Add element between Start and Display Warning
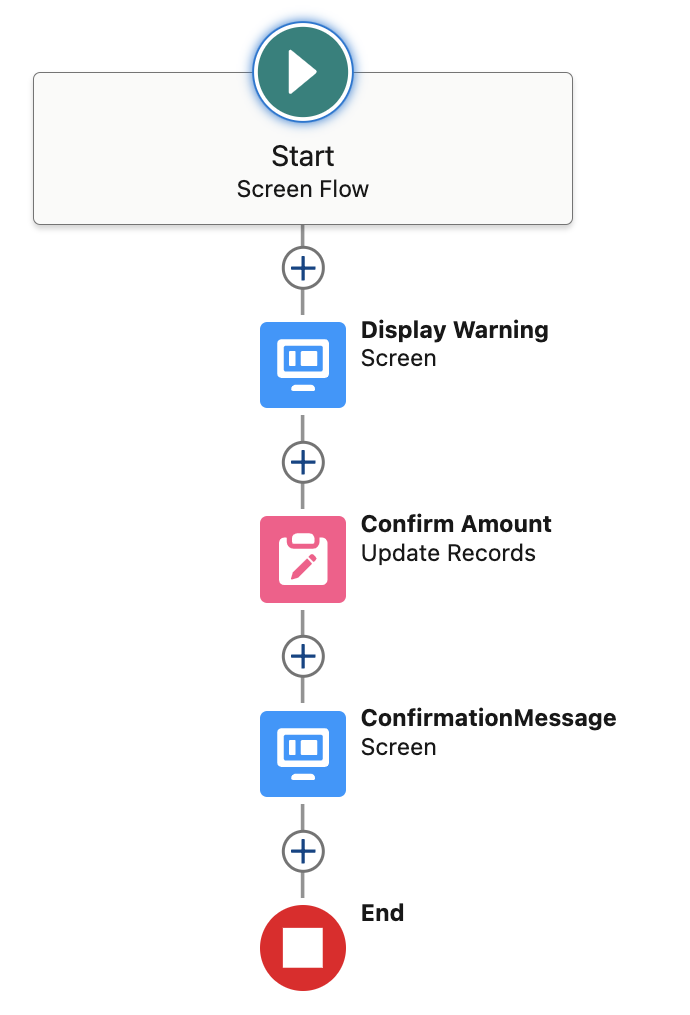The image size is (690, 1015). (303, 267)
